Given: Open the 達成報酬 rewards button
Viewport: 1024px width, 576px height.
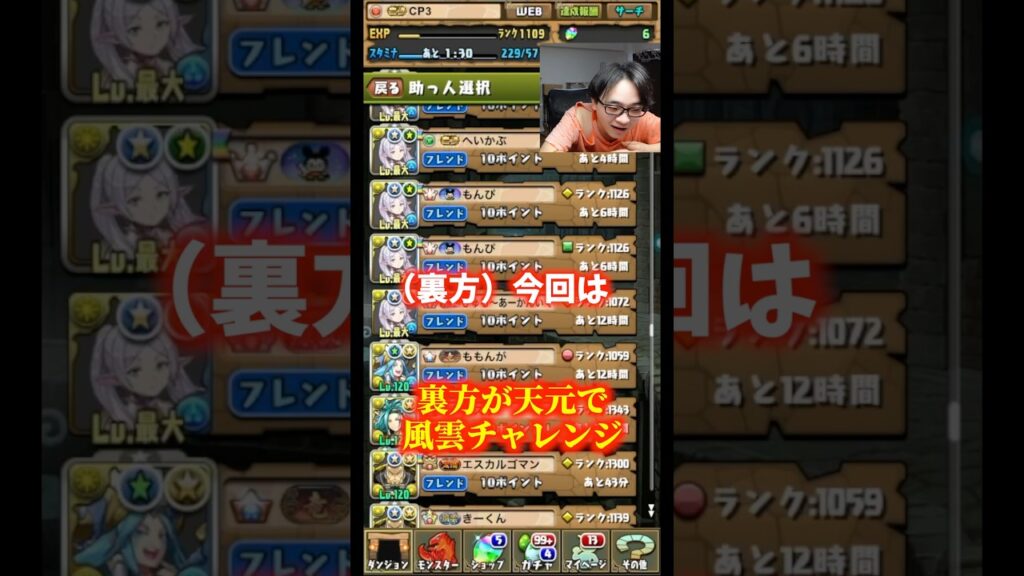Looking at the screenshot, I should [x=579, y=12].
